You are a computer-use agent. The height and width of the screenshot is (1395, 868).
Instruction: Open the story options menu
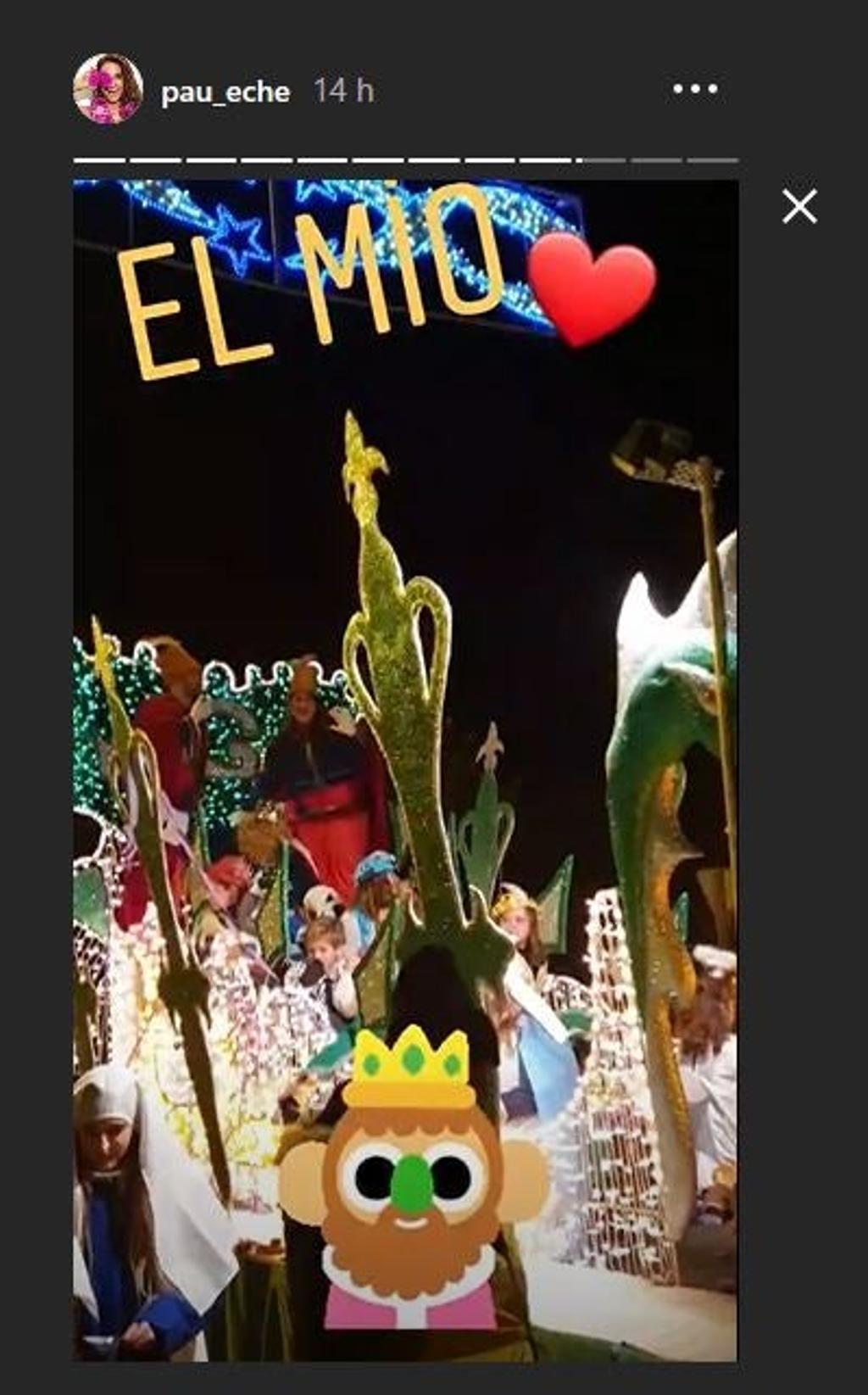695,89
